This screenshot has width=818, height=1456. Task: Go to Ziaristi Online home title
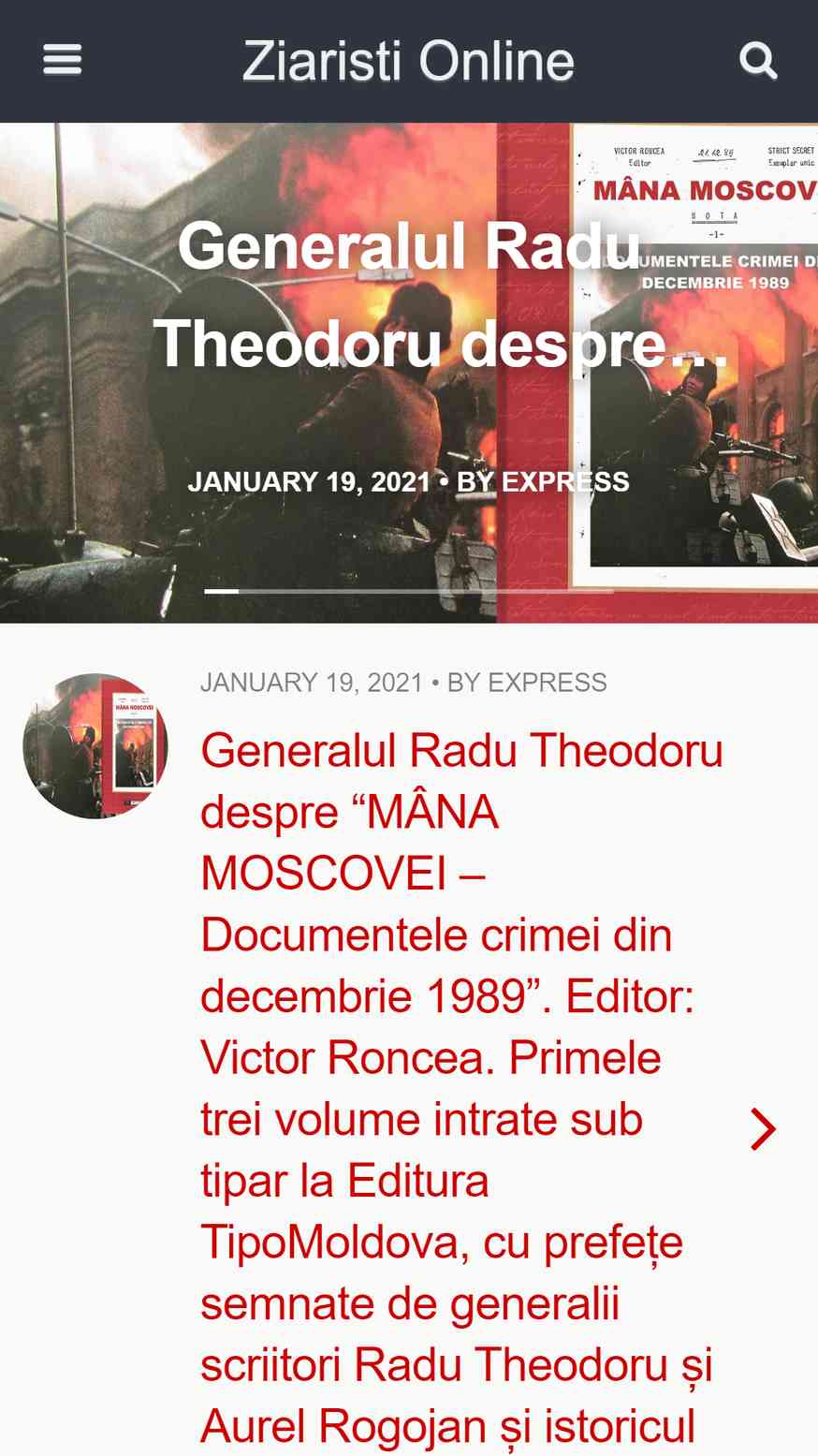click(408, 61)
